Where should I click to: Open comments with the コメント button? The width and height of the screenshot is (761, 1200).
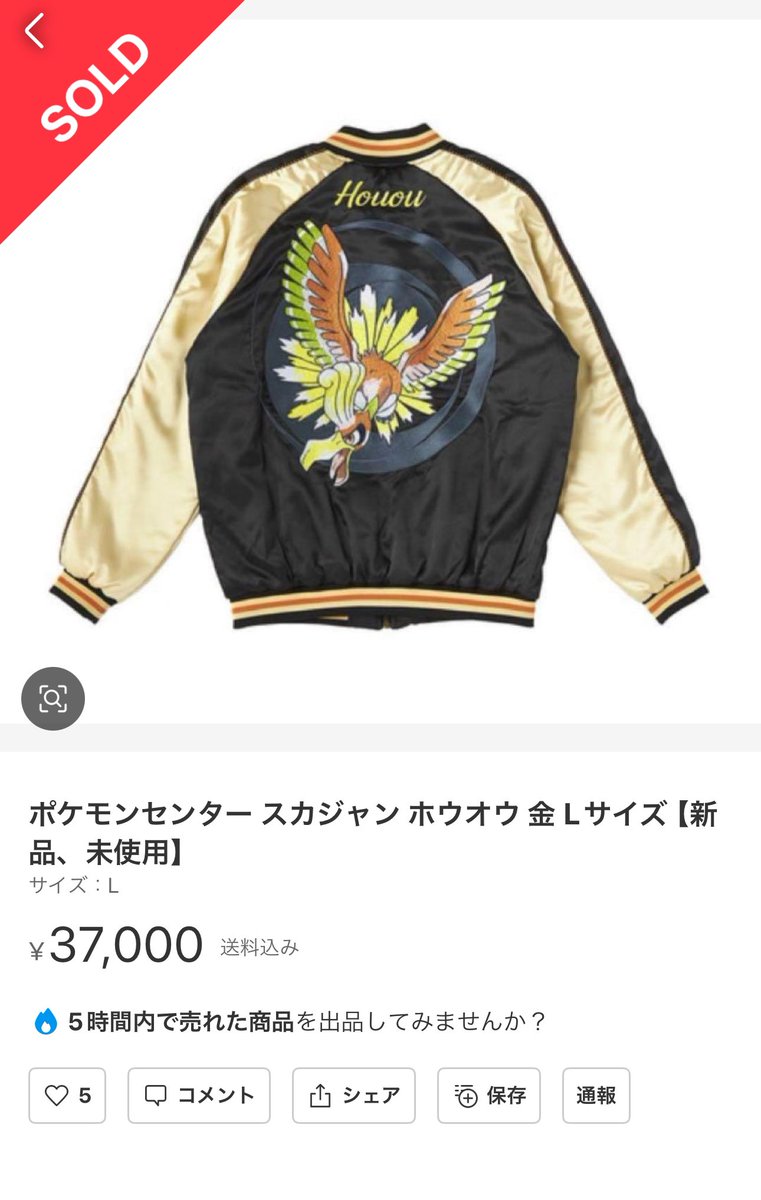point(198,1096)
